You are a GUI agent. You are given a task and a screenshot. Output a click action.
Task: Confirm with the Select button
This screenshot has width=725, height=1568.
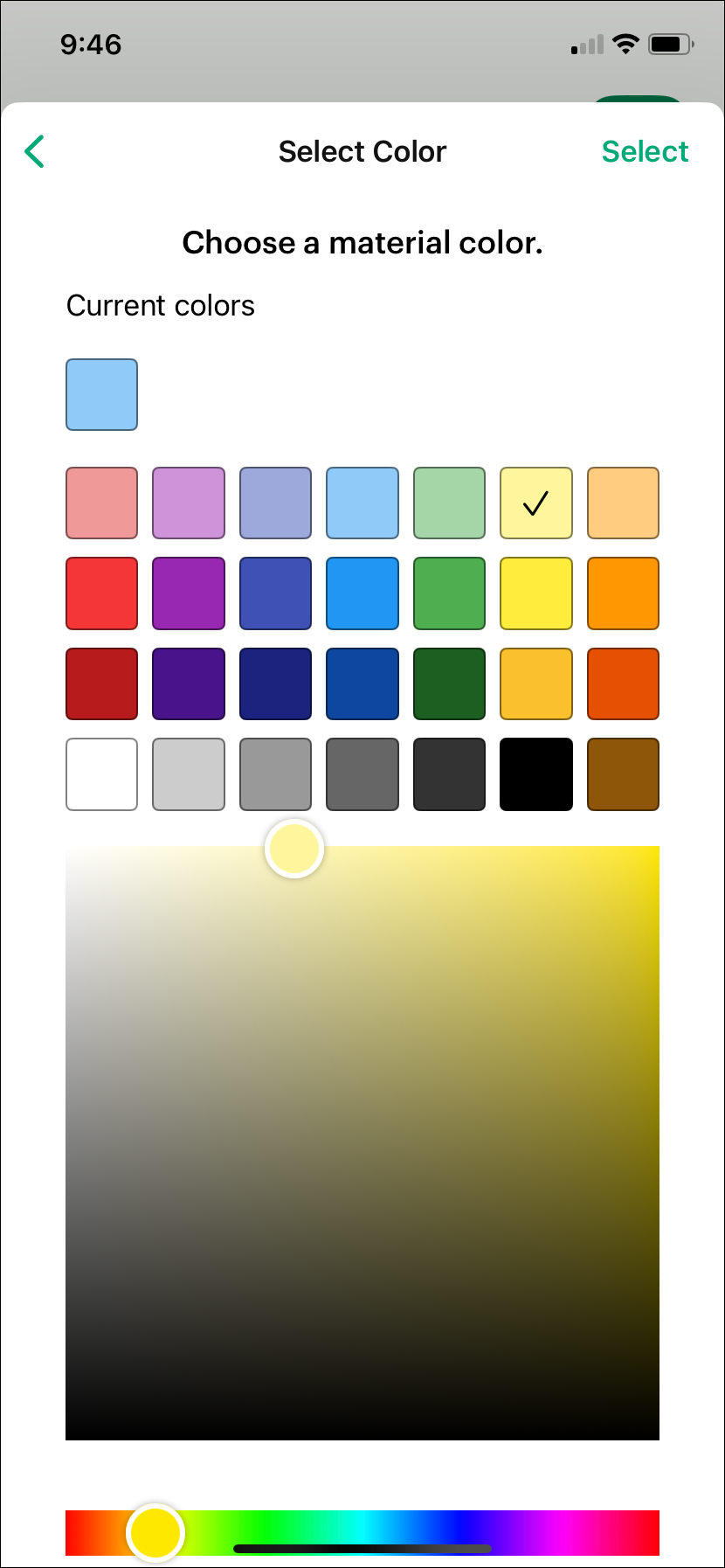click(645, 151)
